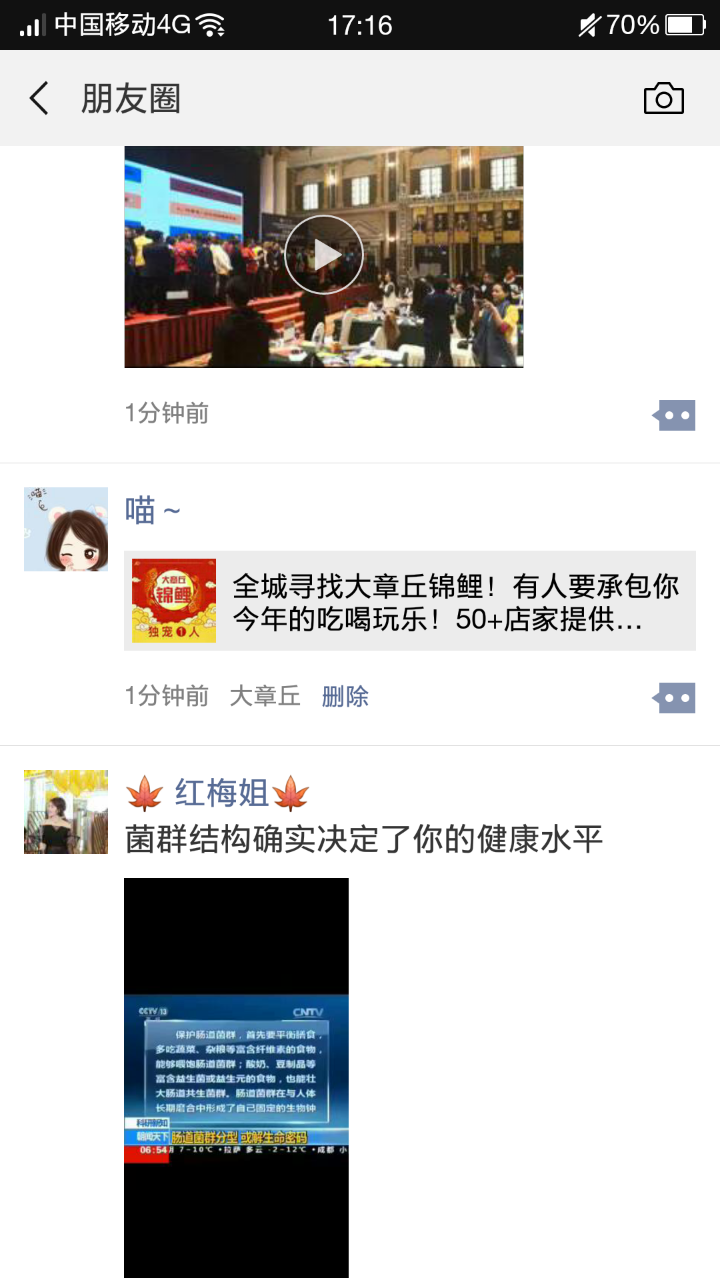Play the conference hall video
This screenshot has width=720, height=1280.
pyautogui.click(x=323, y=256)
